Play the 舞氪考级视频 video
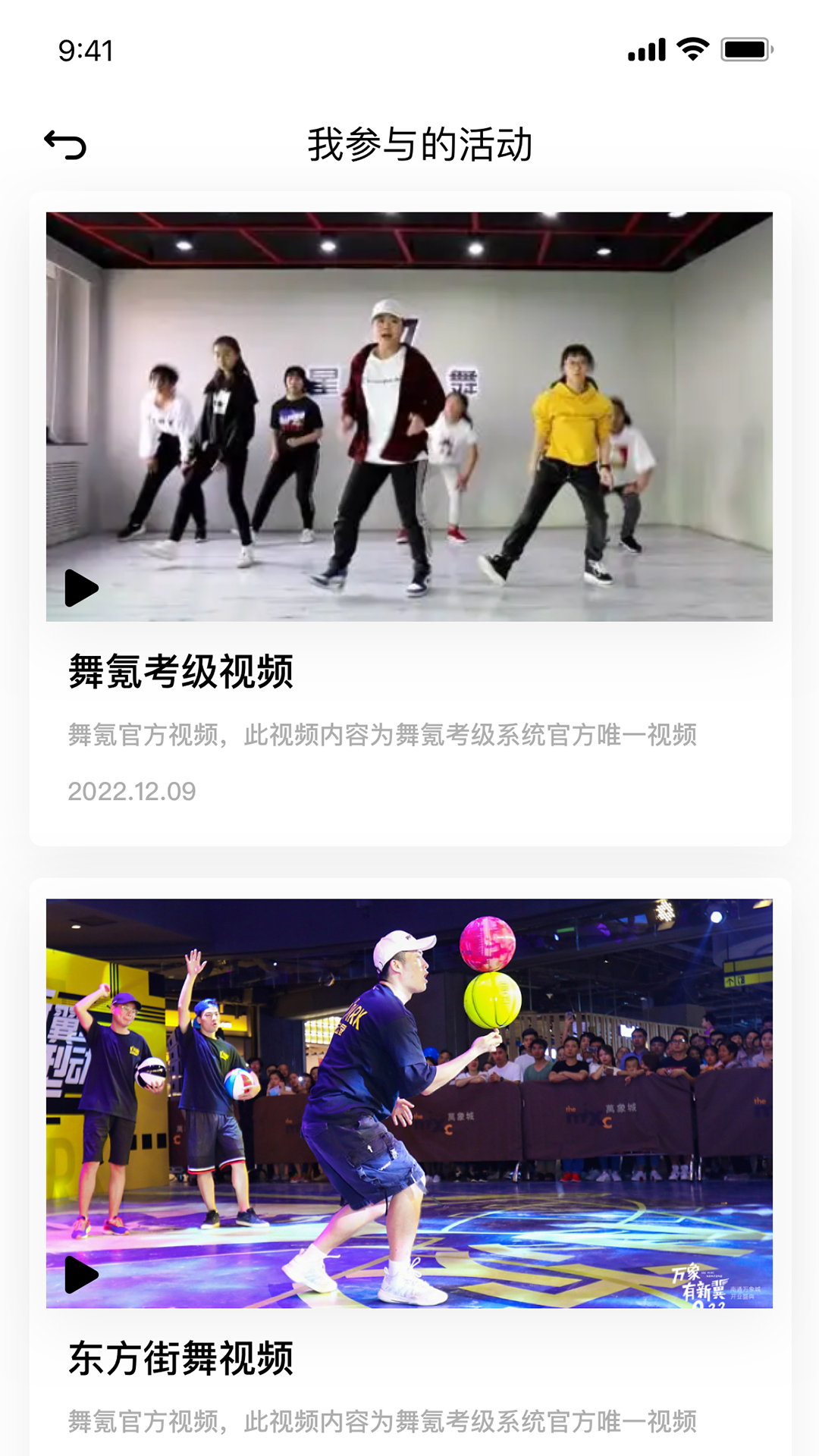This screenshot has height=1456, width=819. click(81, 588)
